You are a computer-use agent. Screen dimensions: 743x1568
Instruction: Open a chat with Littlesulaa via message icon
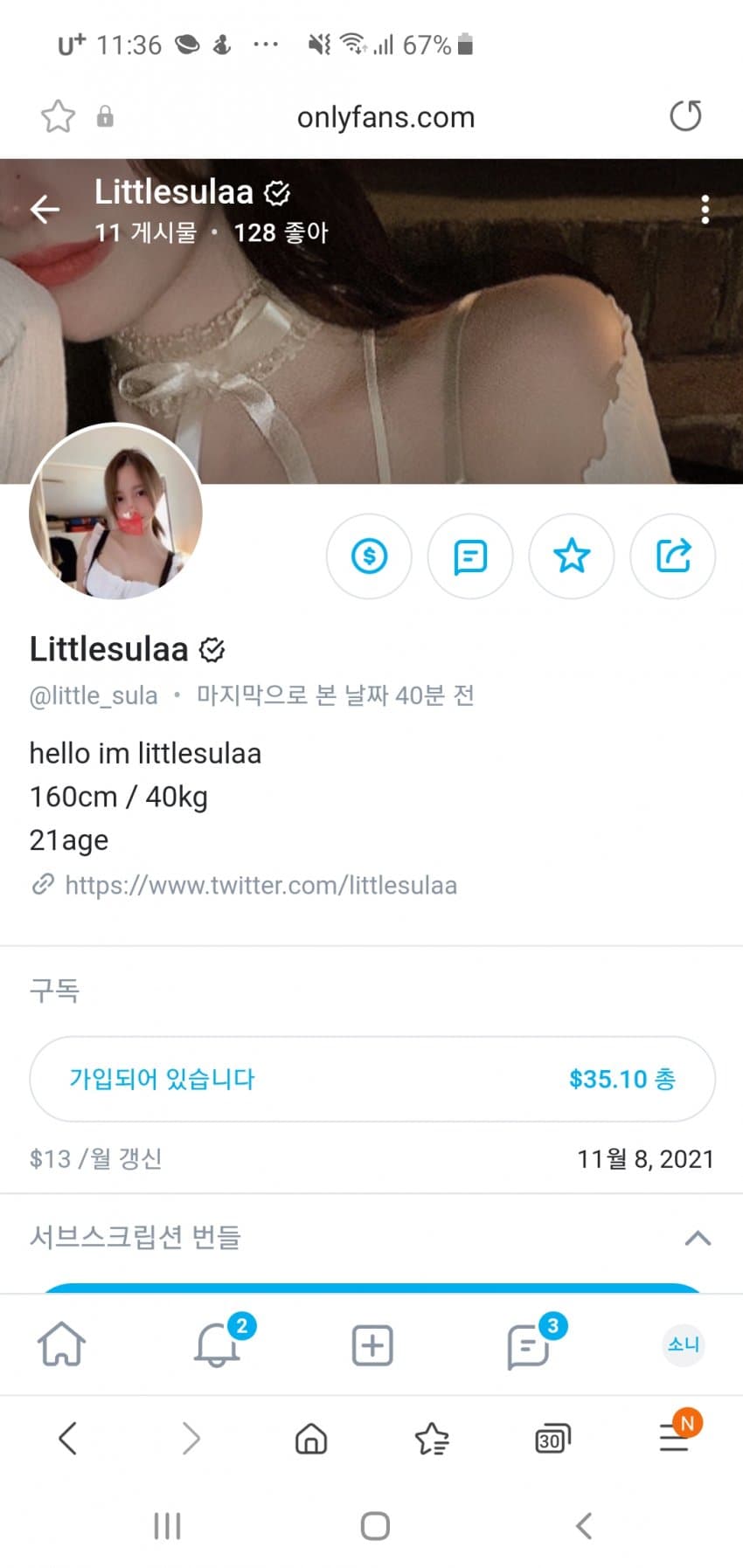470,556
